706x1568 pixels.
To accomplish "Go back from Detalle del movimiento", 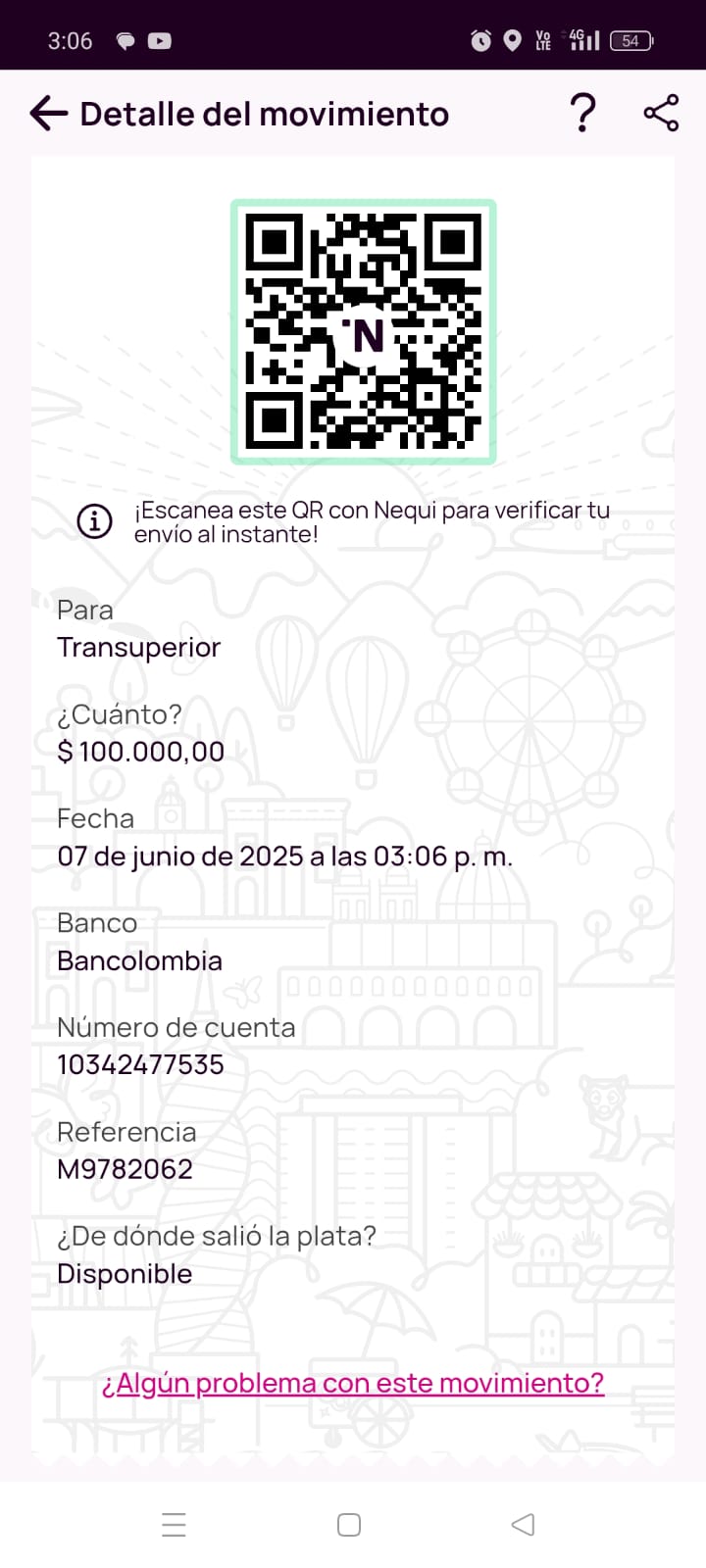I will coord(48,114).
